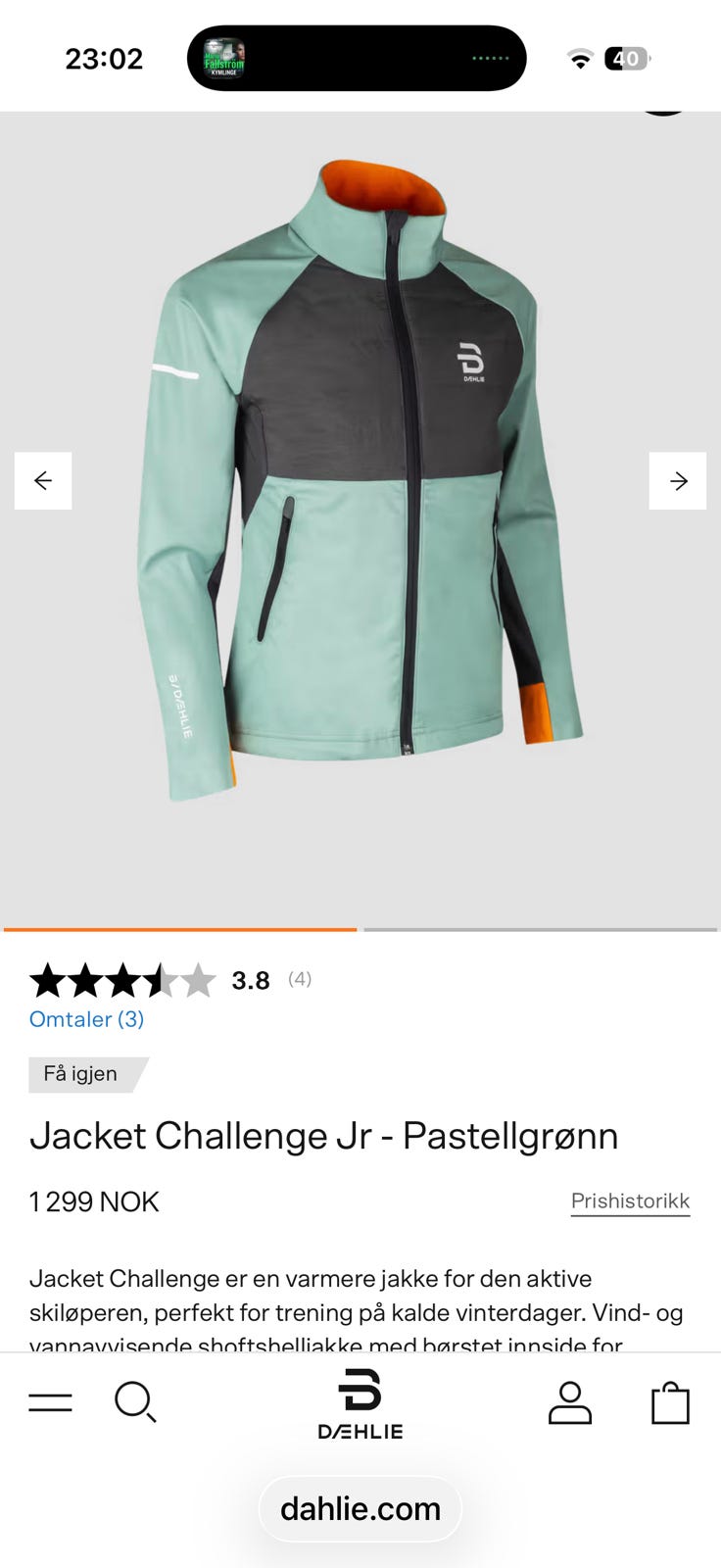Show the next product image
The height and width of the screenshot is (1568, 721).
coord(678,480)
